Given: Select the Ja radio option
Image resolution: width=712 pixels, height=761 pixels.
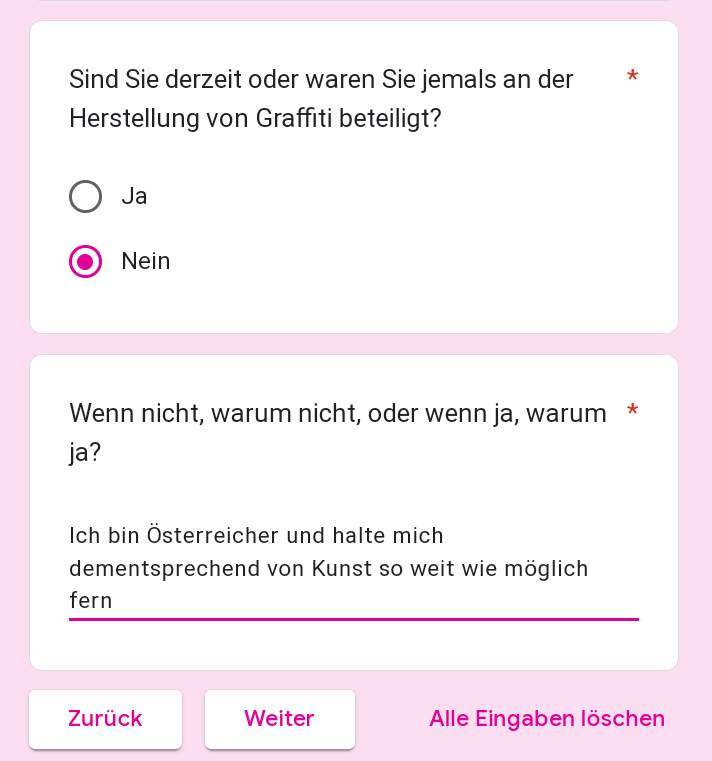Looking at the screenshot, I should coord(86,196).
